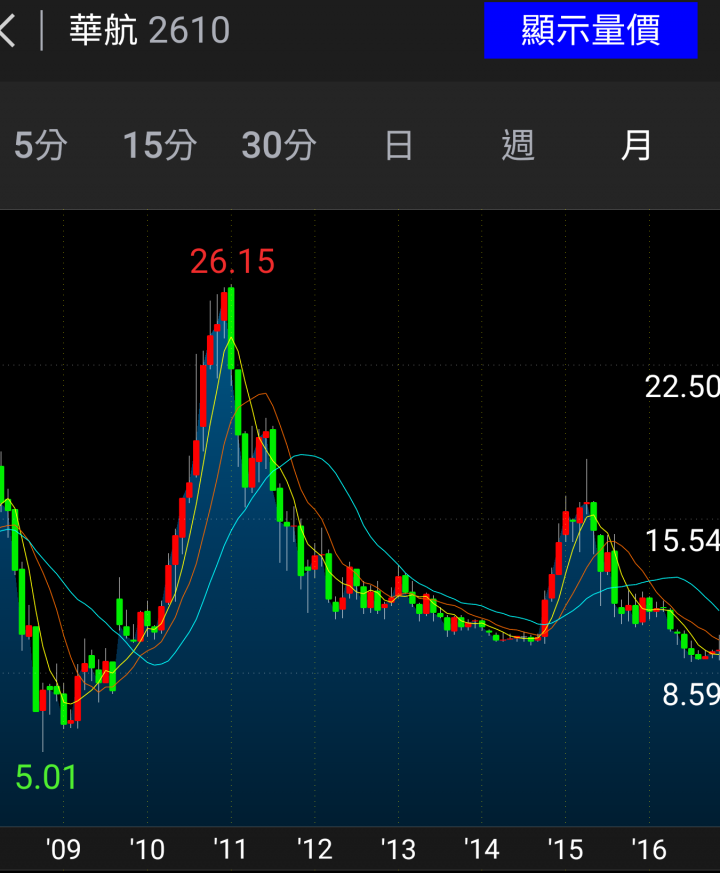Select the 15分 interval tab
The width and height of the screenshot is (720, 873).
(160, 146)
